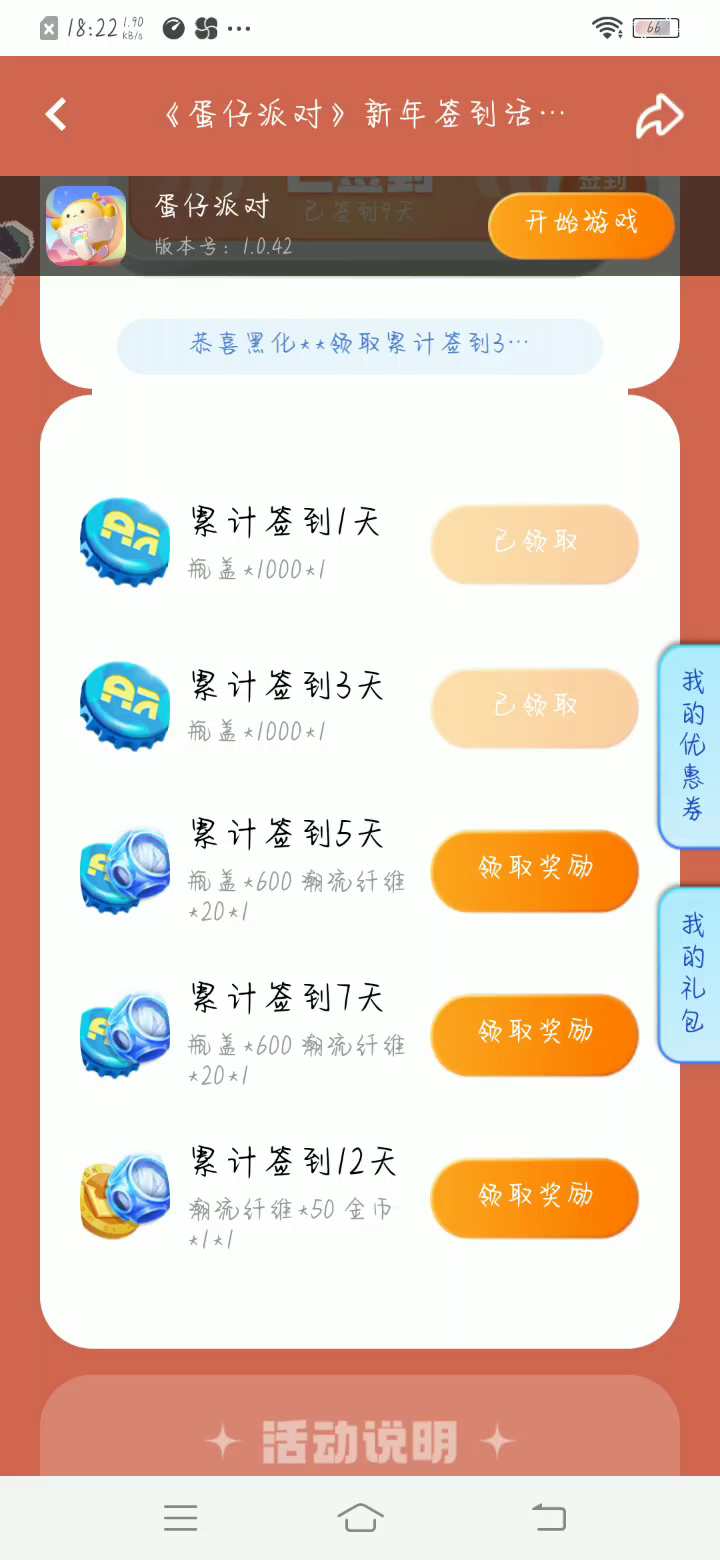Share this sign-in event page
This screenshot has height=1560, width=720.
tap(659, 116)
